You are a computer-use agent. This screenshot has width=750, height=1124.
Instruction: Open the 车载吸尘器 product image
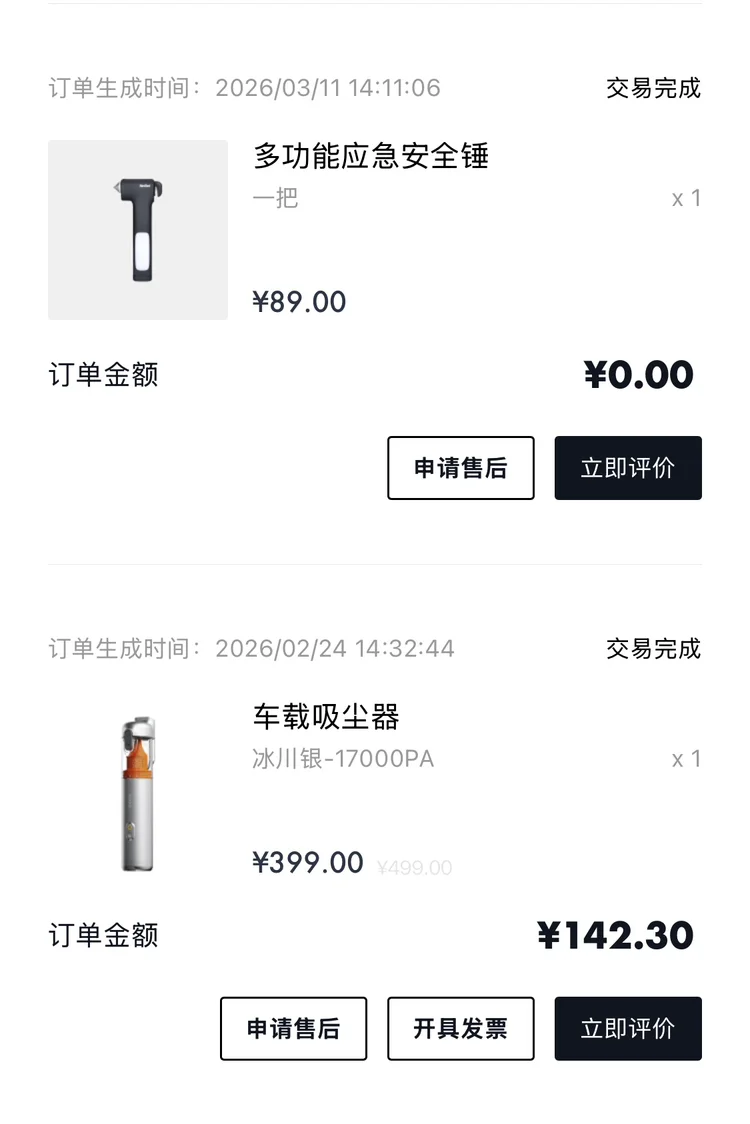(x=138, y=791)
